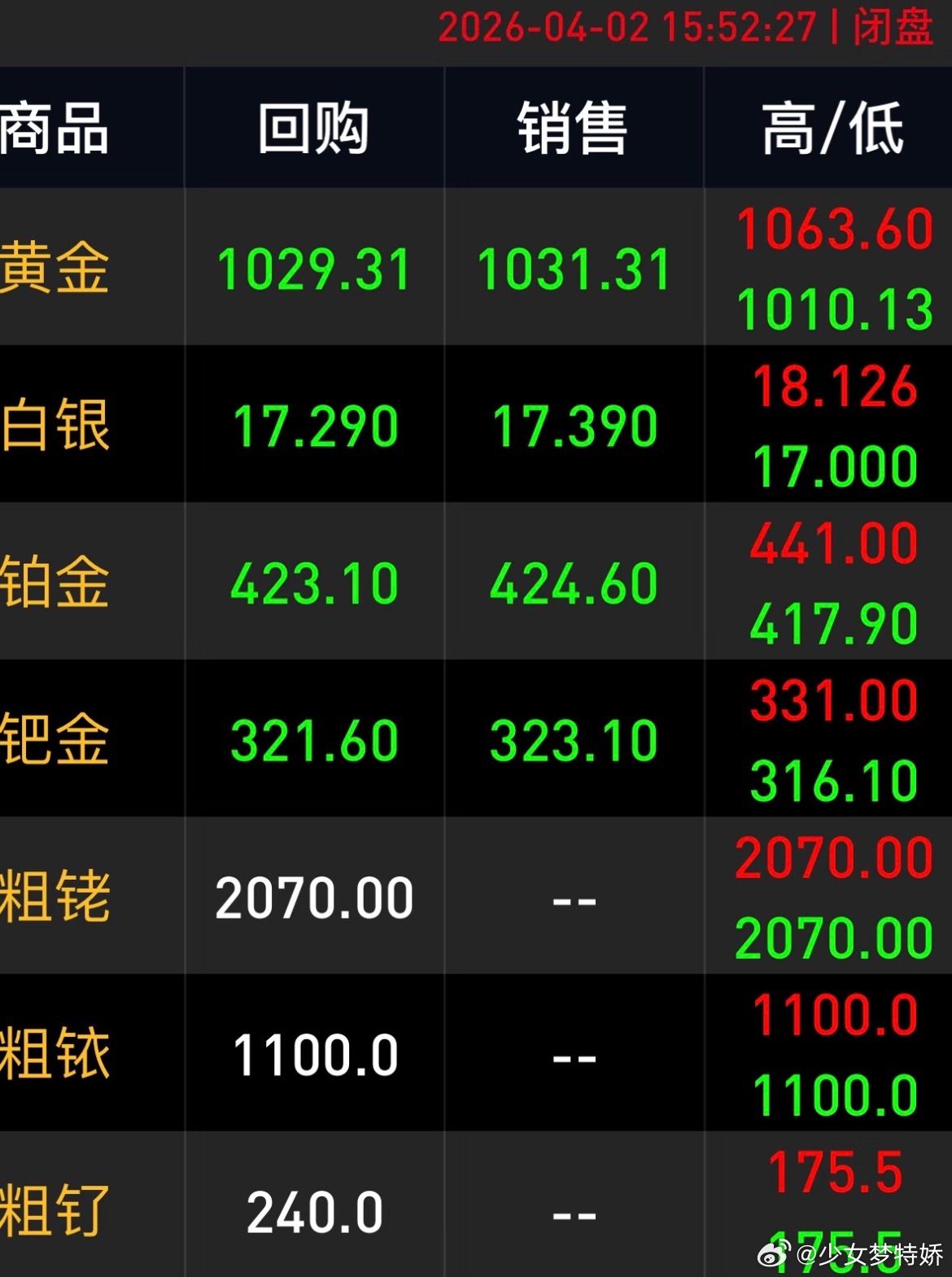
Task: Click the gold buyback price 1029.31
Action: click(x=314, y=270)
